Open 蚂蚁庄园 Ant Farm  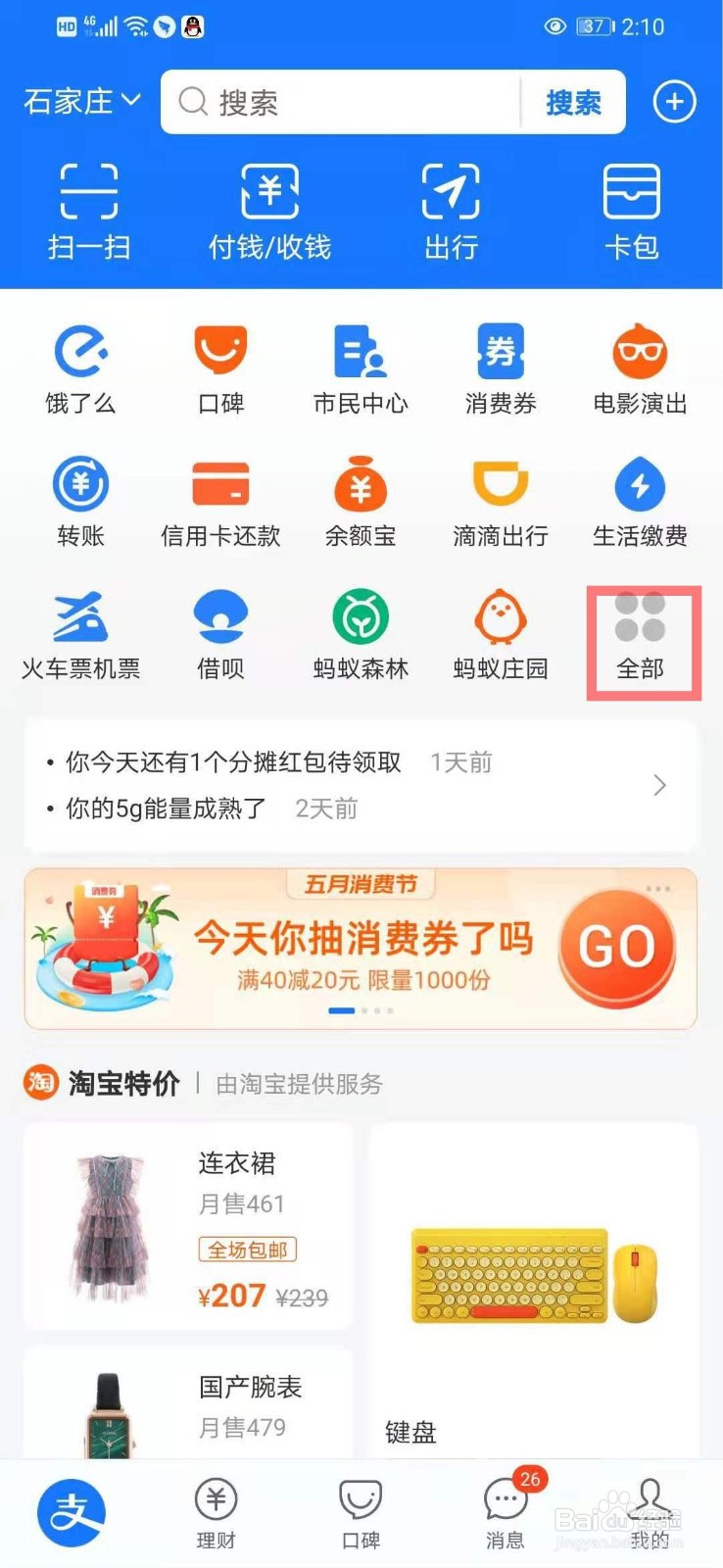(x=500, y=632)
